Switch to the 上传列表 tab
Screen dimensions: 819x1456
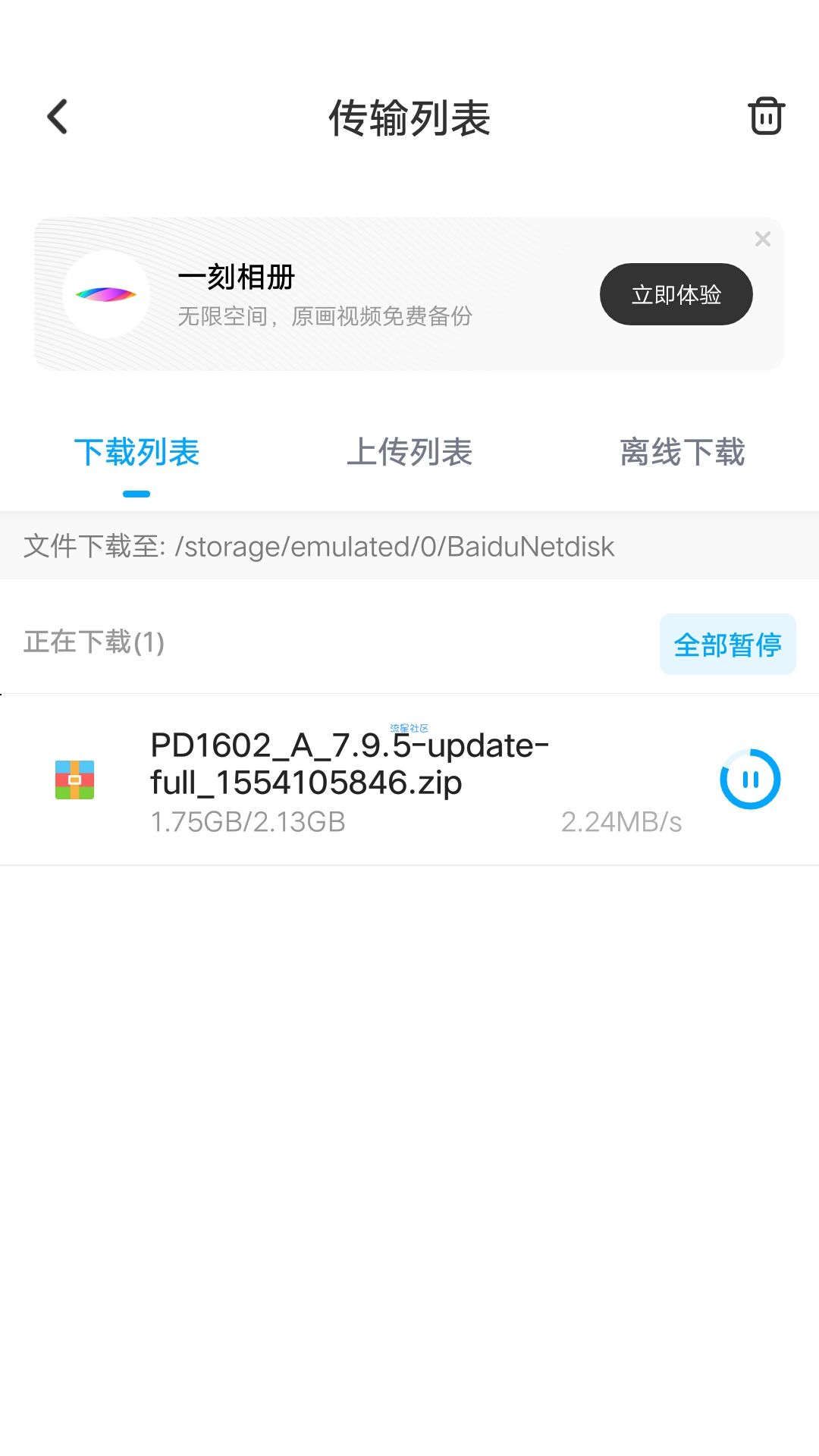[409, 453]
